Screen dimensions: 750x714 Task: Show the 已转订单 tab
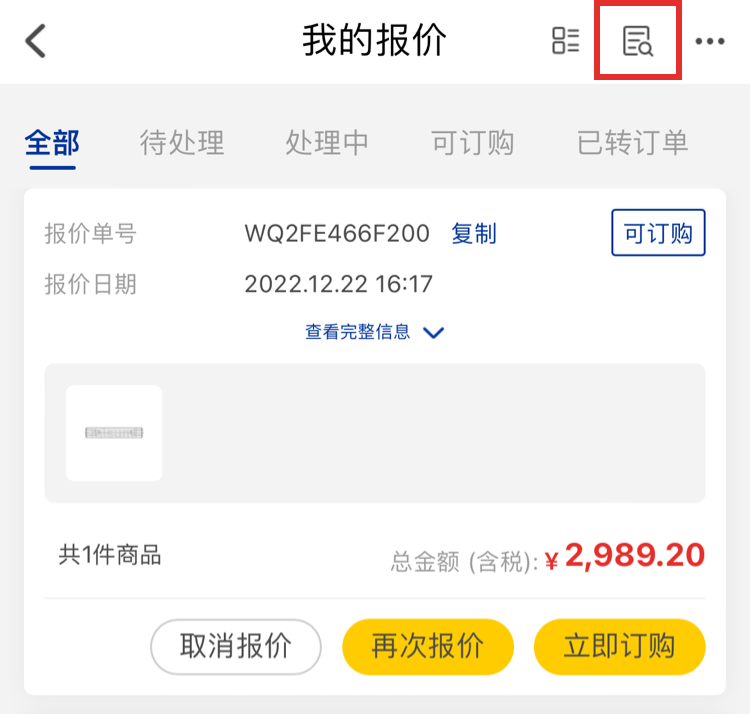click(x=632, y=143)
